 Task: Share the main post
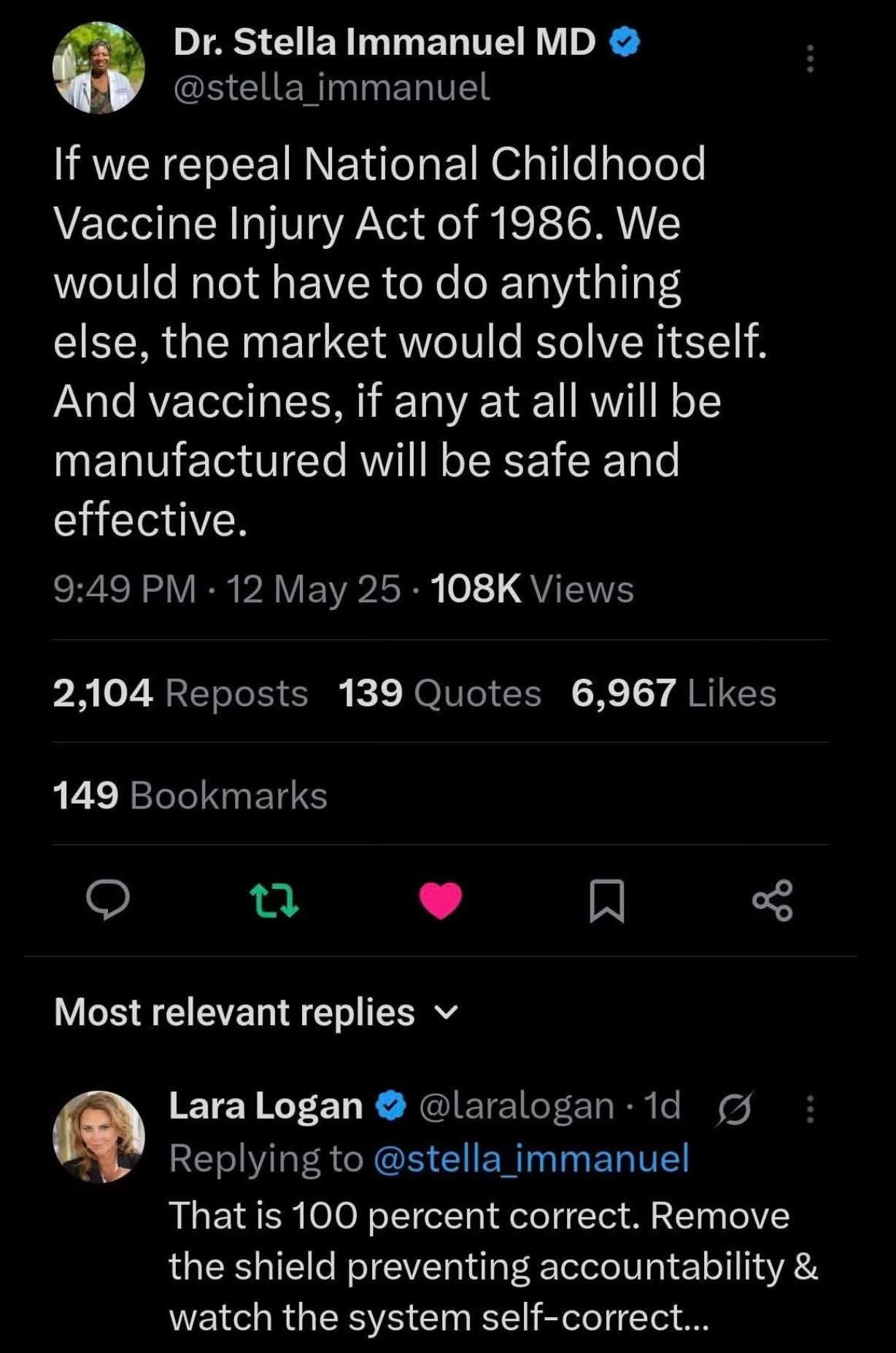tap(772, 900)
